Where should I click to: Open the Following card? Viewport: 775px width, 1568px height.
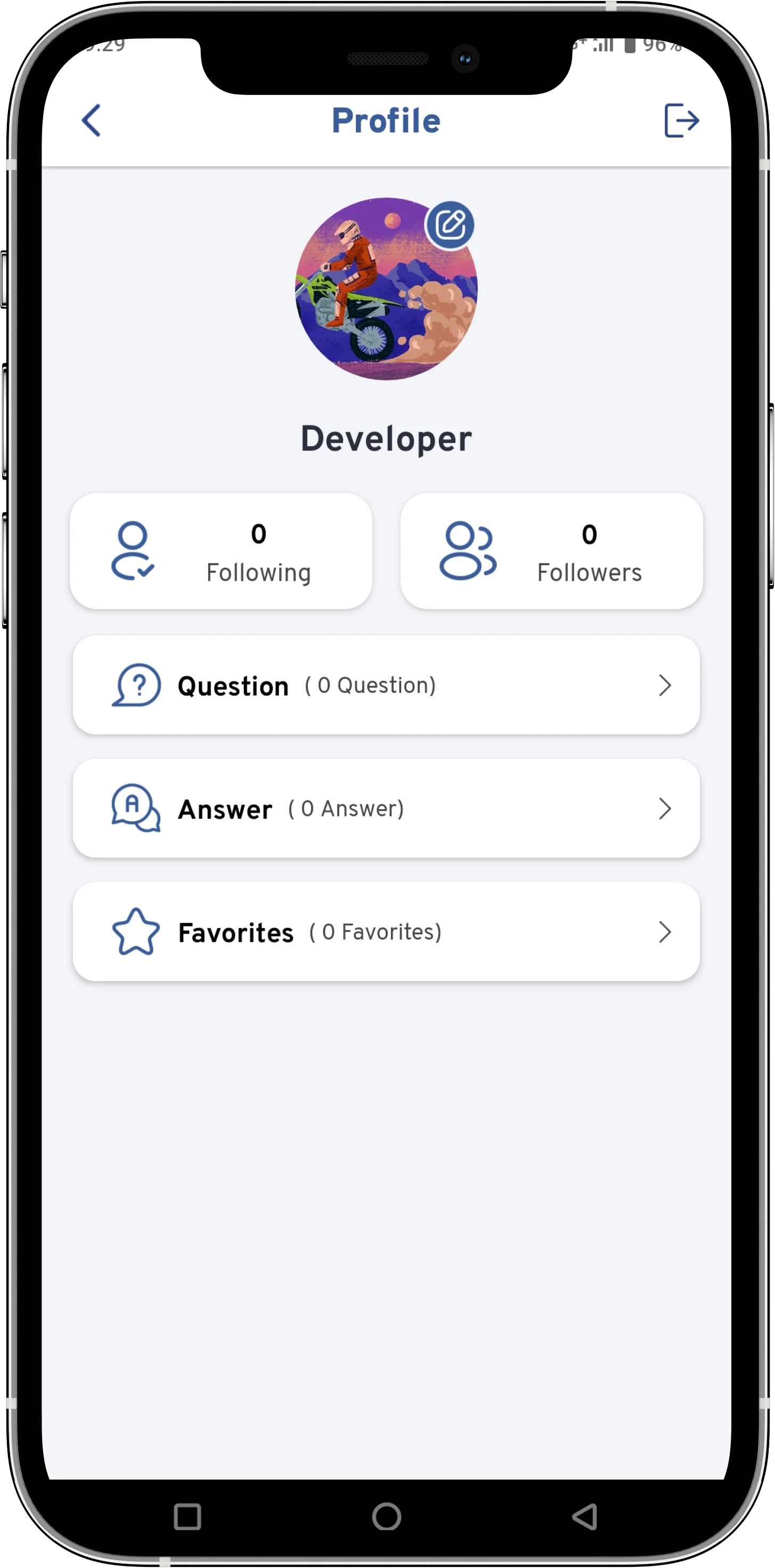coord(221,552)
